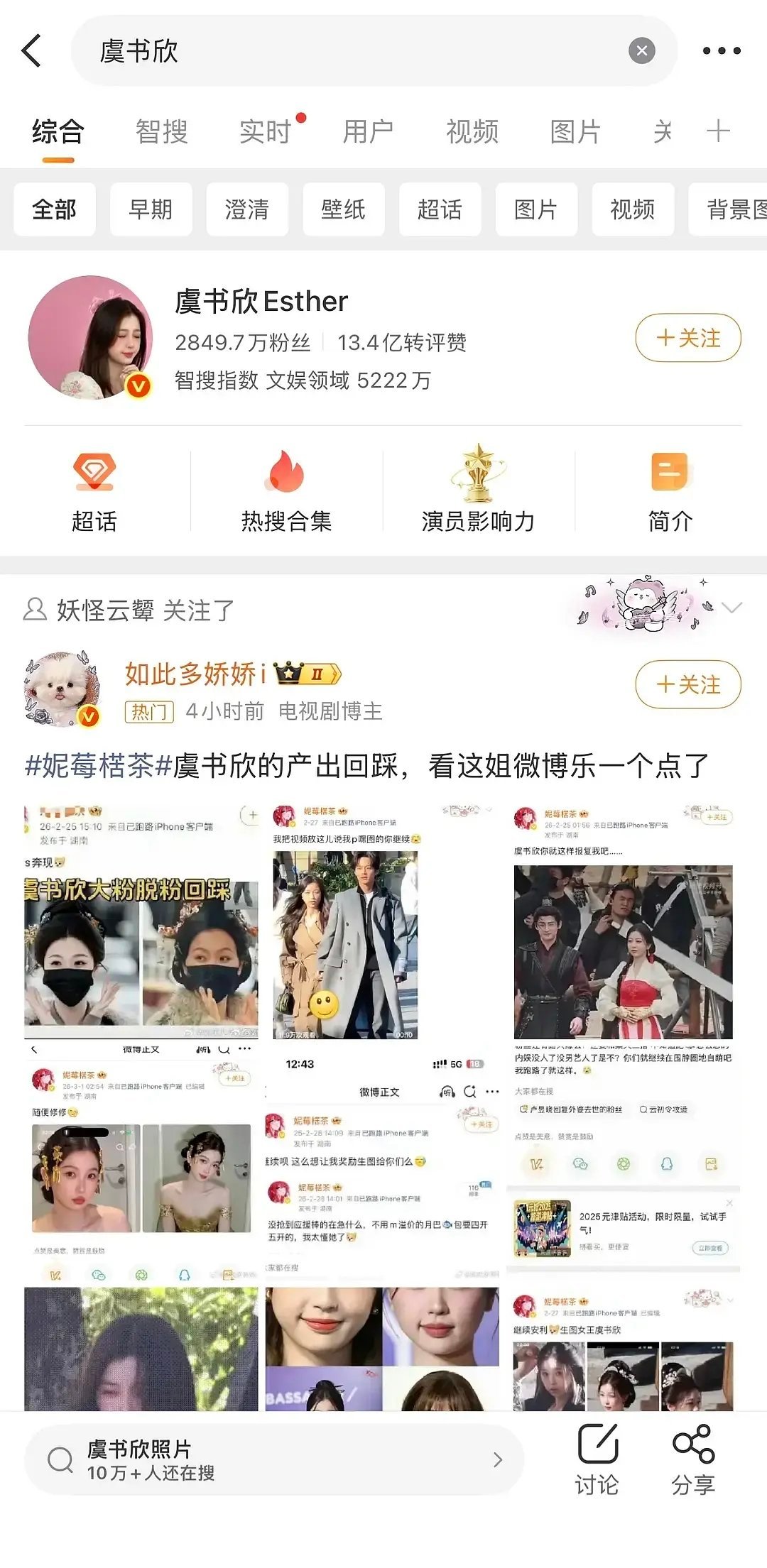
Task: Follow 虞书欣Esther with the 关注 button
Action: [686, 339]
